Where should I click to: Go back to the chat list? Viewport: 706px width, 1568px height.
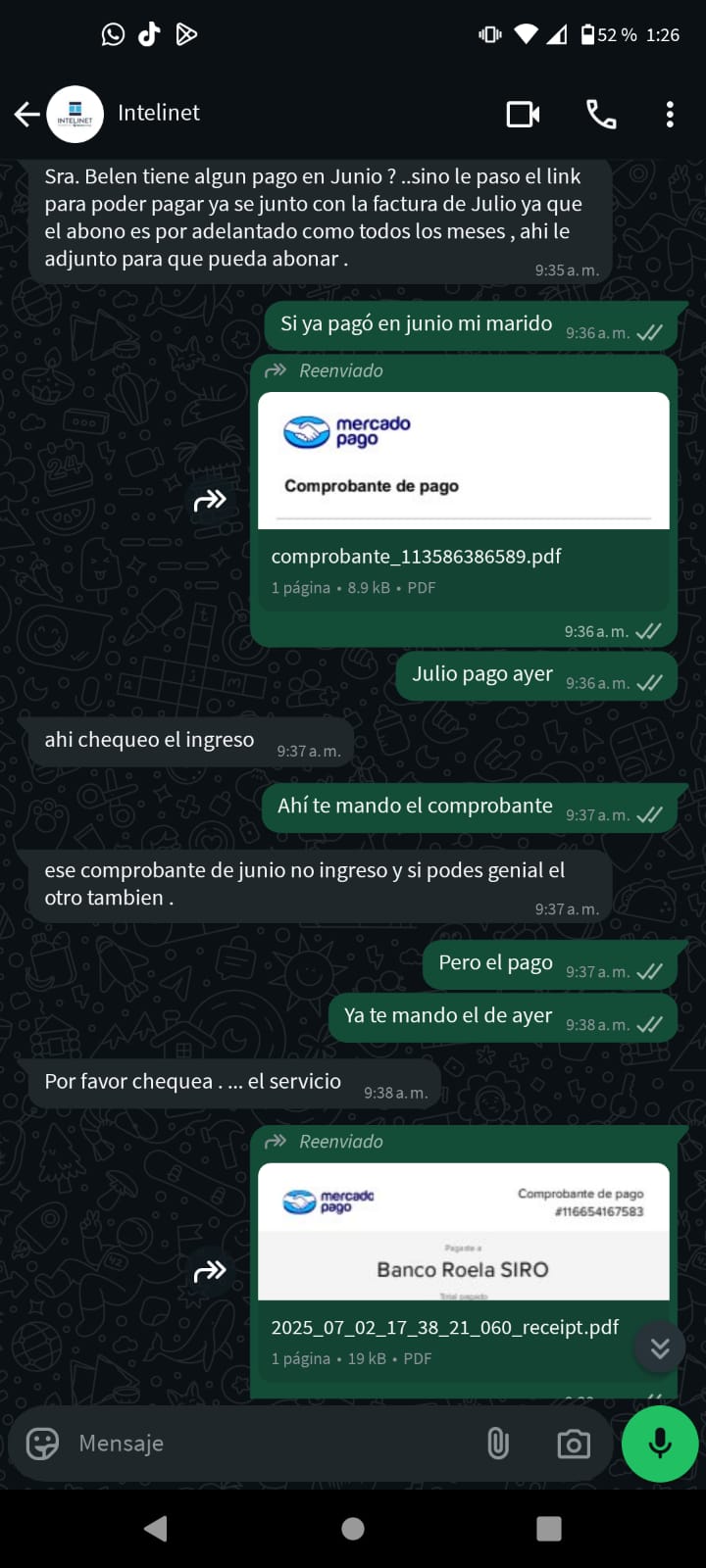(26, 115)
